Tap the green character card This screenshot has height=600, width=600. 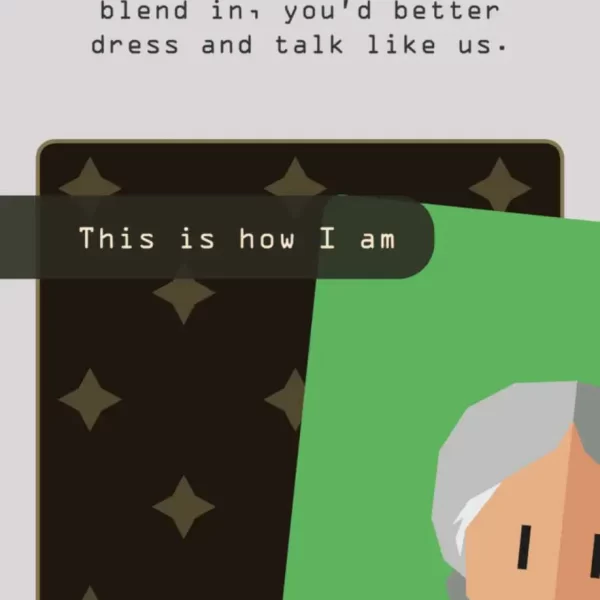(x=450, y=400)
